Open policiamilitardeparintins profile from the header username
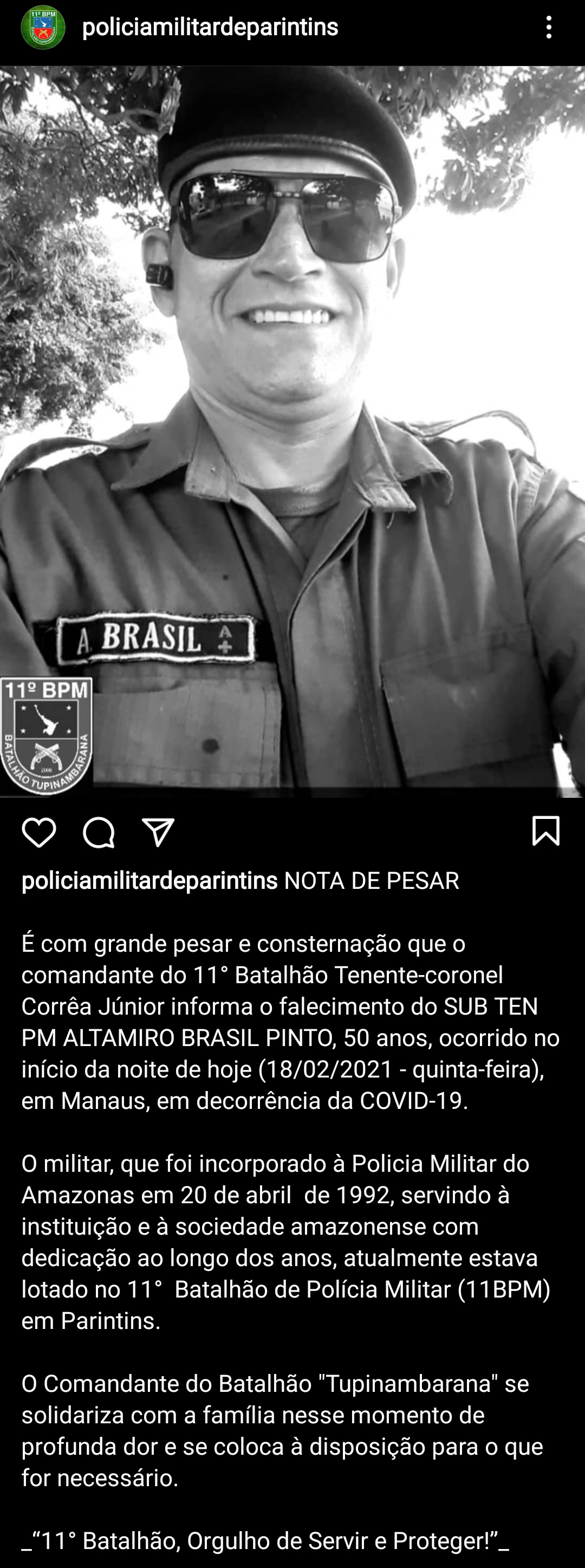The width and height of the screenshot is (585, 1568). click(210, 28)
